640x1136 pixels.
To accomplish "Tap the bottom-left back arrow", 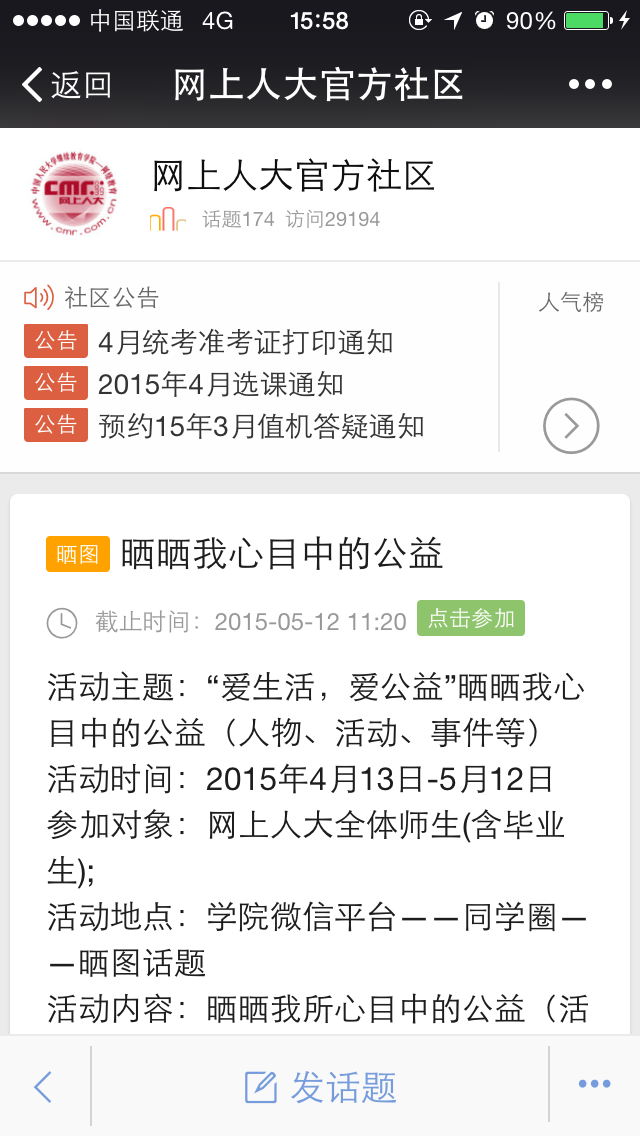I will (43, 1086).
